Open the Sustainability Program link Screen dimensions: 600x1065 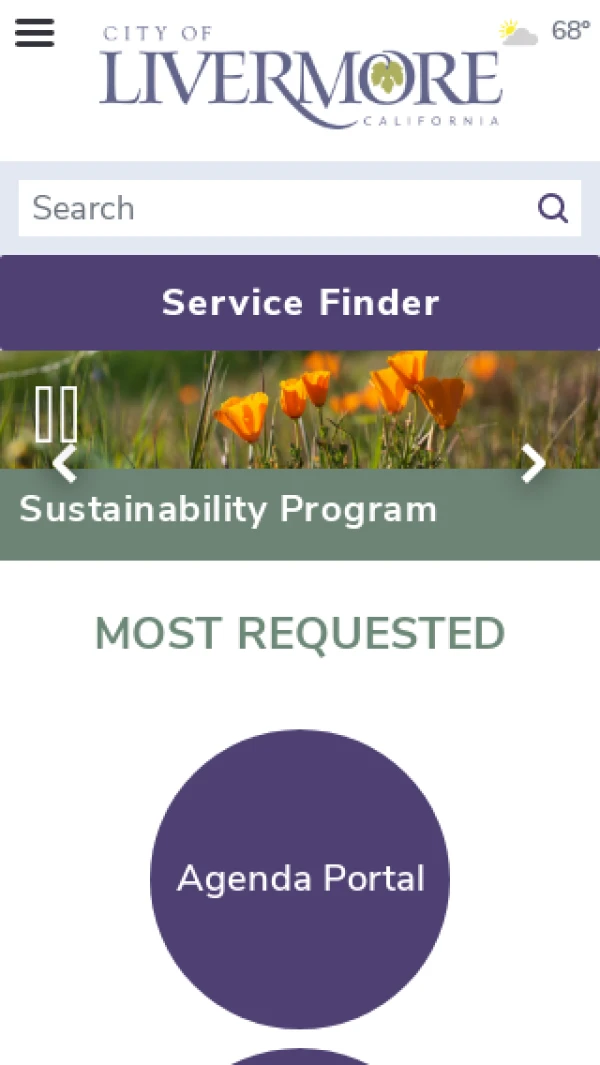pos(228,509)
